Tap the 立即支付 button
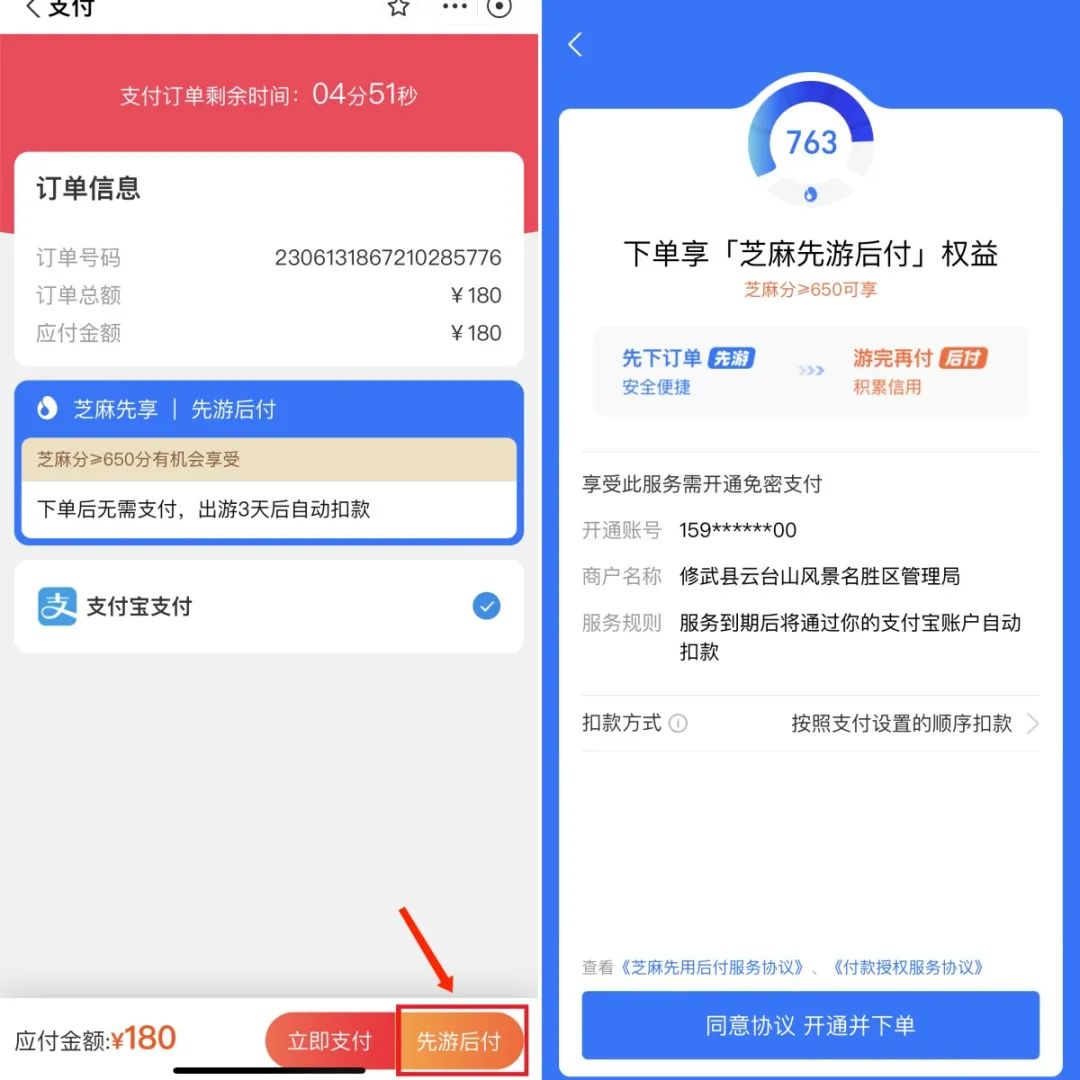Screen dimensions: 1080x1080 click(330, 1041)
